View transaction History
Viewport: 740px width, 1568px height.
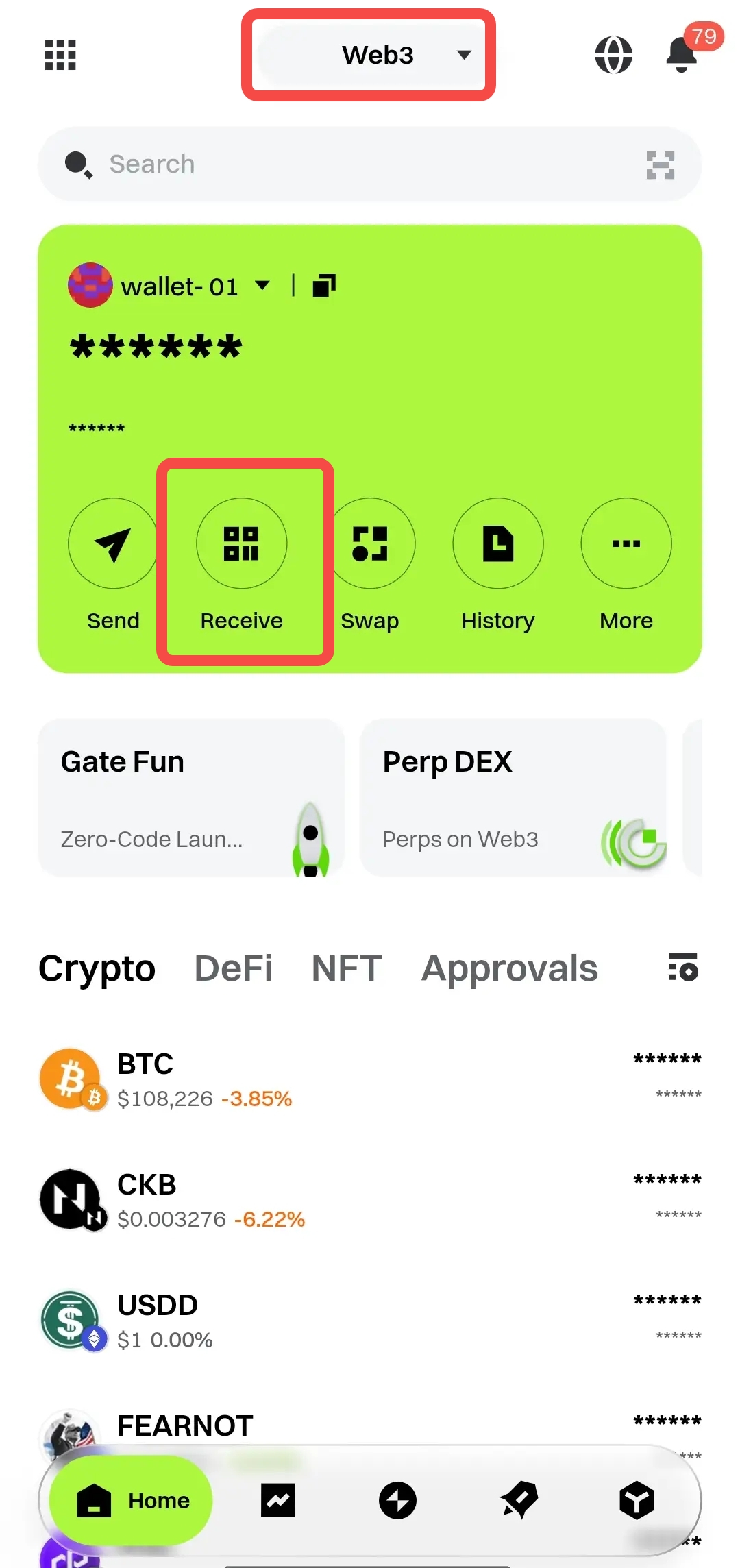point(498,563)
